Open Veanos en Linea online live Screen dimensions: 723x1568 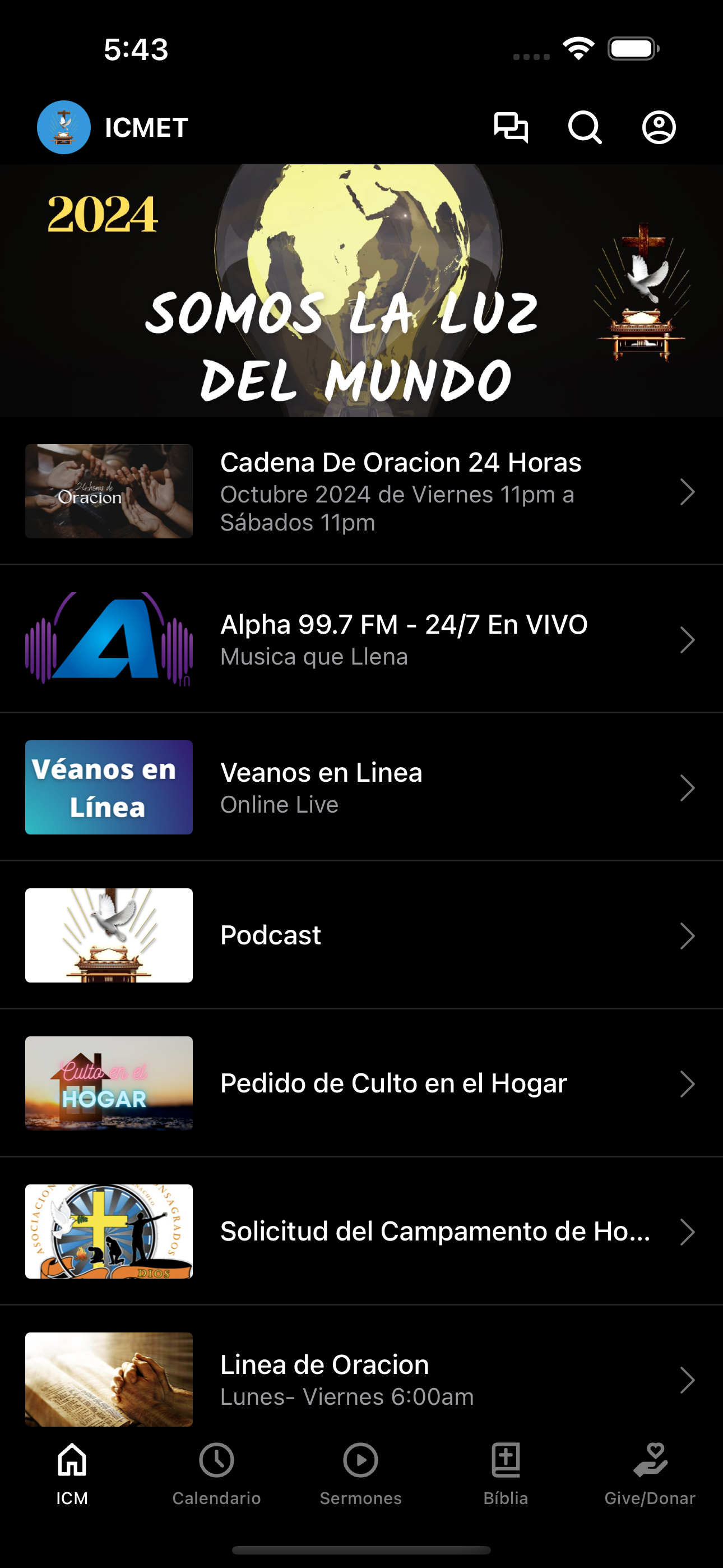tap(361, 787)
